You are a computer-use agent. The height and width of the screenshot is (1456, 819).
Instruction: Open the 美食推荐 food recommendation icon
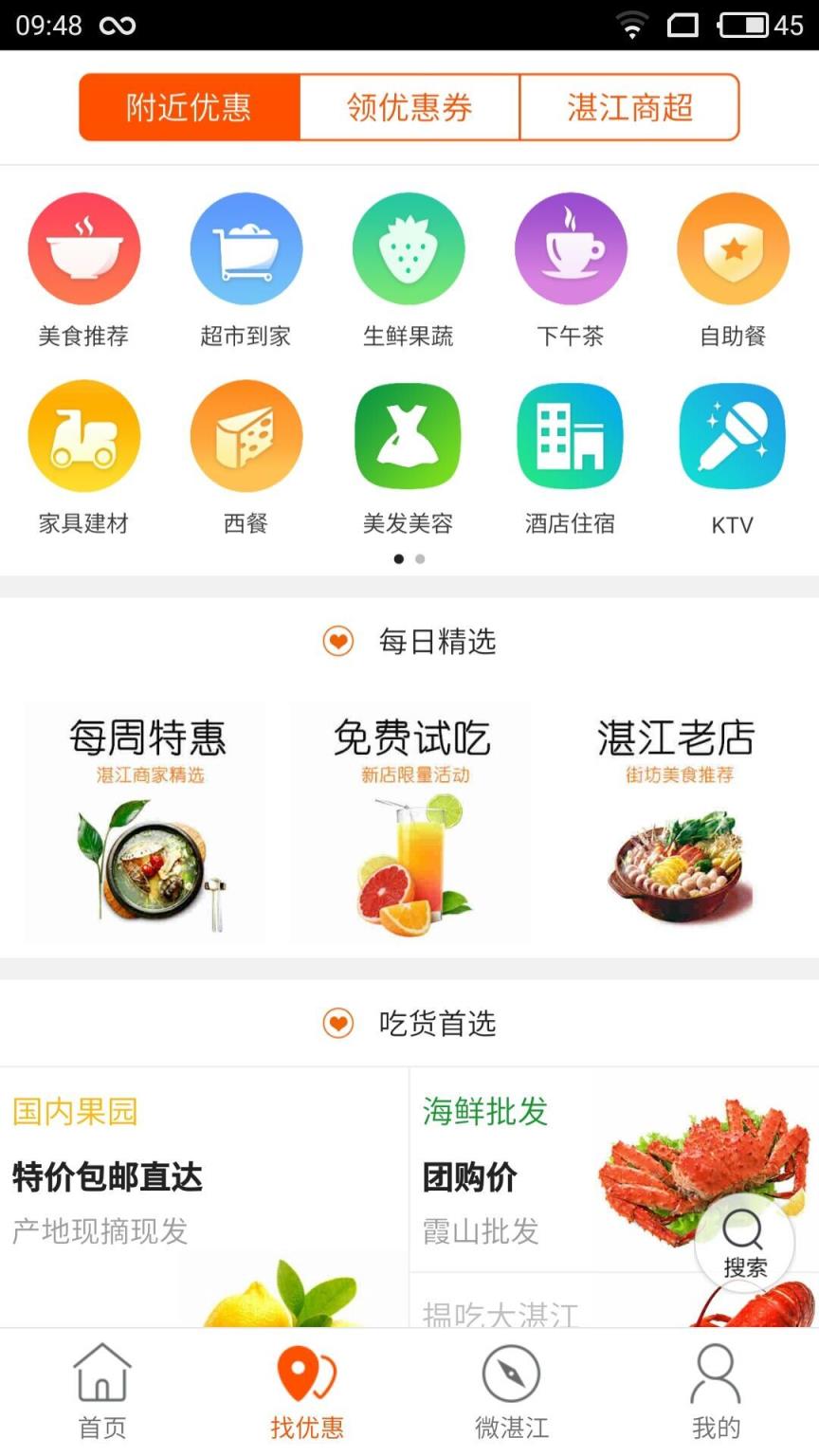[83, 247]
